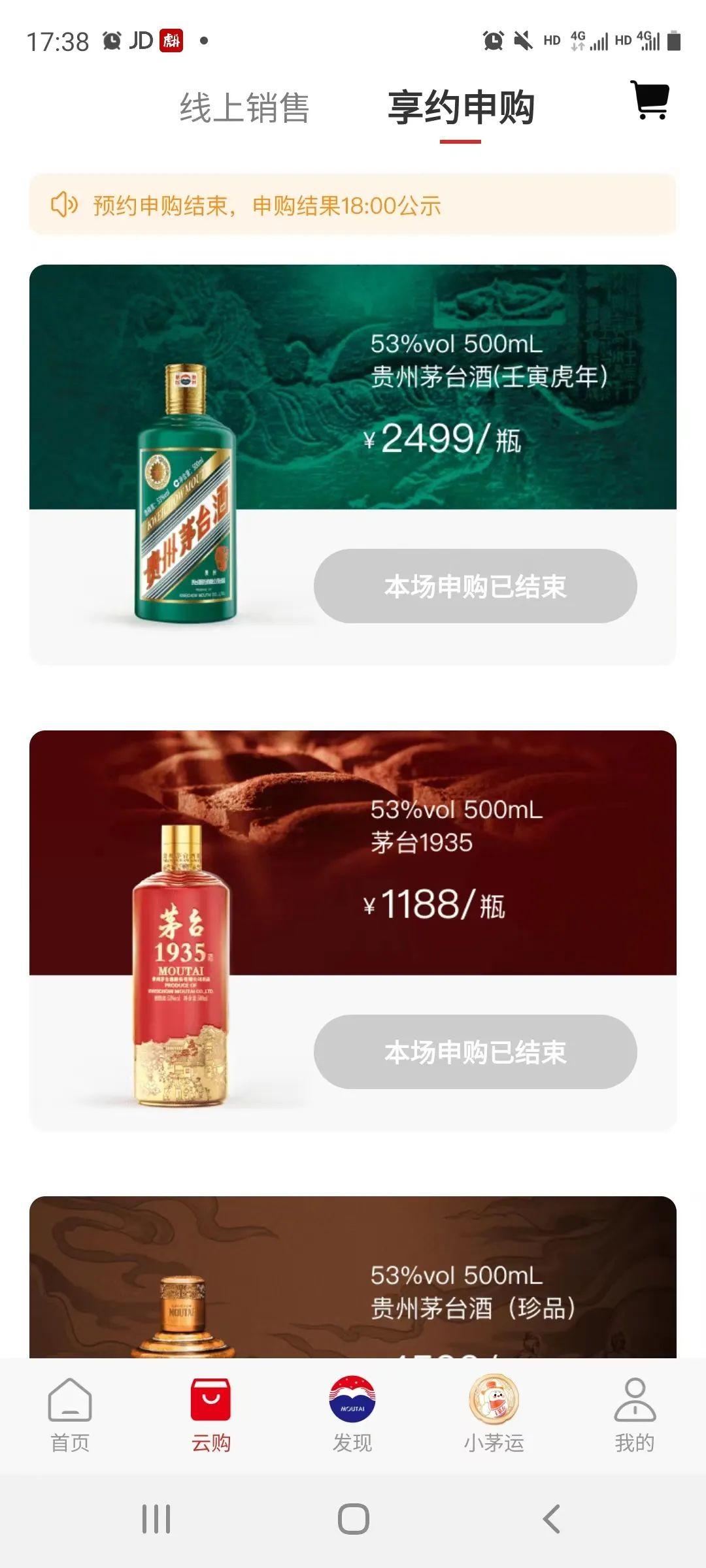Open the 小茅运 tab
Screen dimensions: 706x1568
494,1414
